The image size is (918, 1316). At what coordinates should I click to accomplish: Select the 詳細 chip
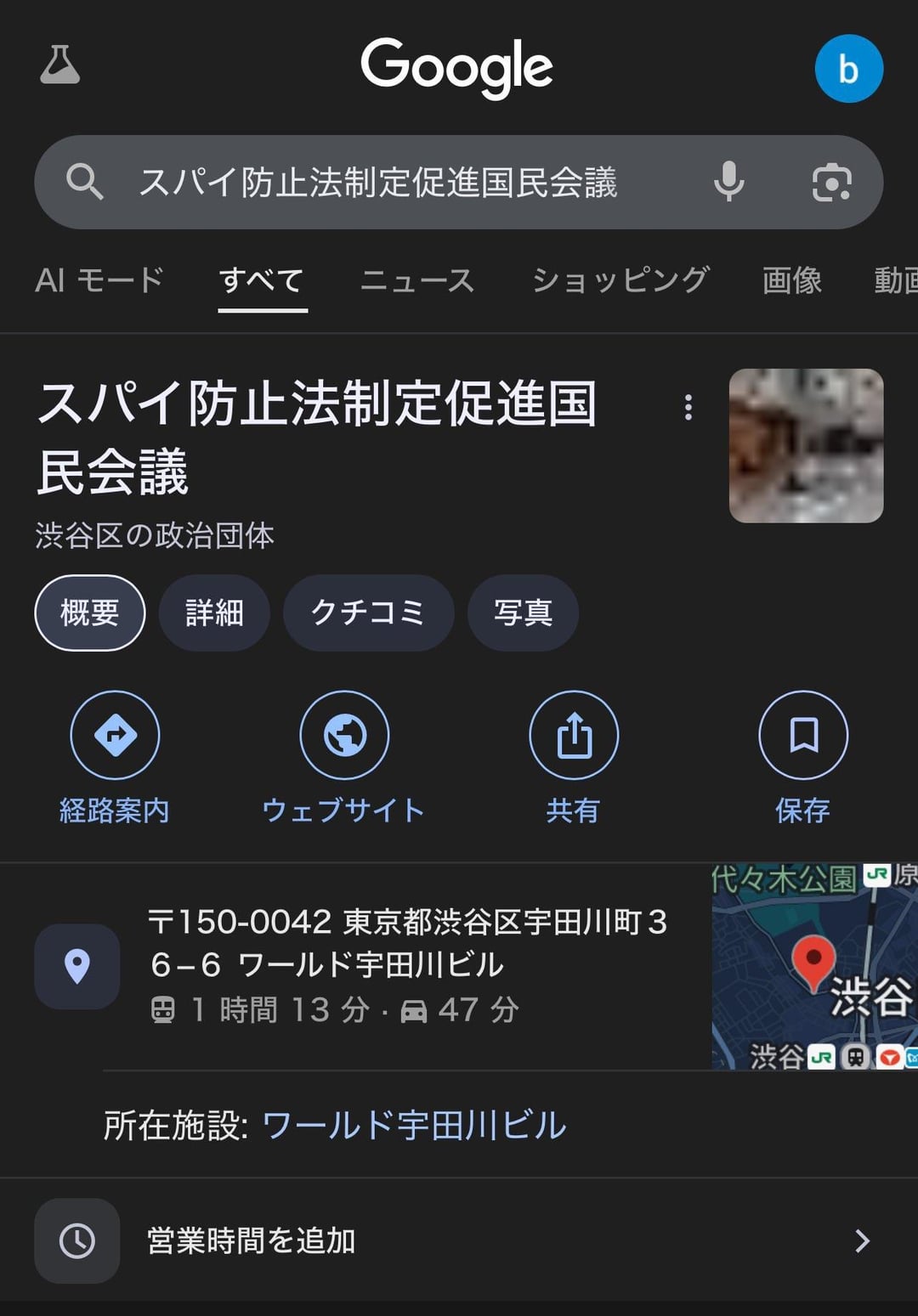pyautogui.click(x=214, y=613)
